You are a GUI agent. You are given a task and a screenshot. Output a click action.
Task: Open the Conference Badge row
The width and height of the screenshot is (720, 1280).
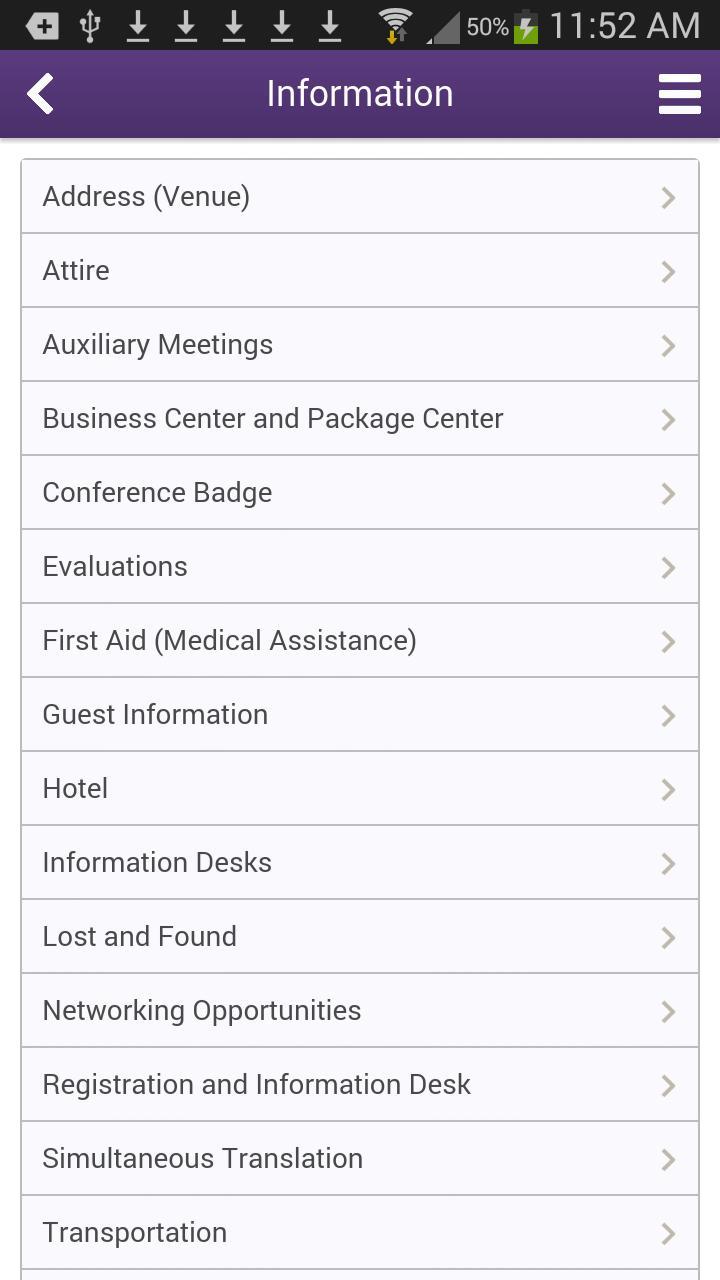[x=360, y=493]
